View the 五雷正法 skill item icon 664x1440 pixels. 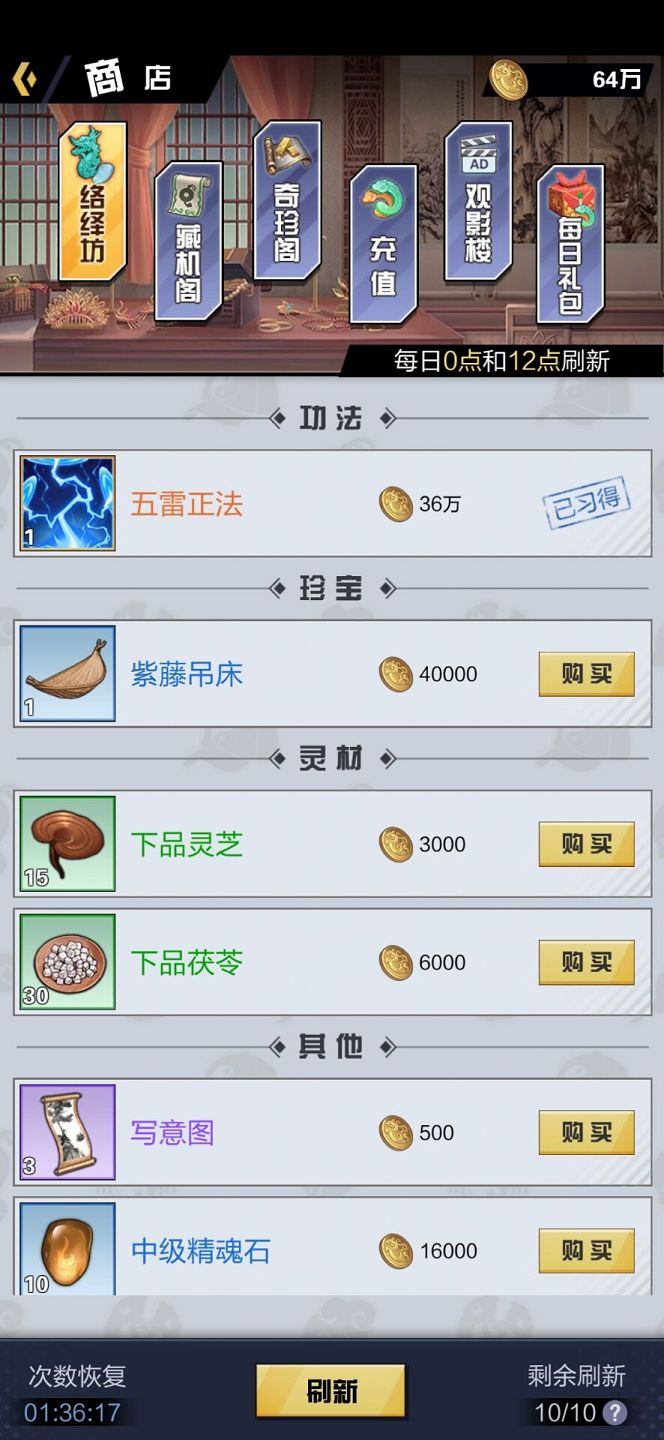tap(68, 504)
